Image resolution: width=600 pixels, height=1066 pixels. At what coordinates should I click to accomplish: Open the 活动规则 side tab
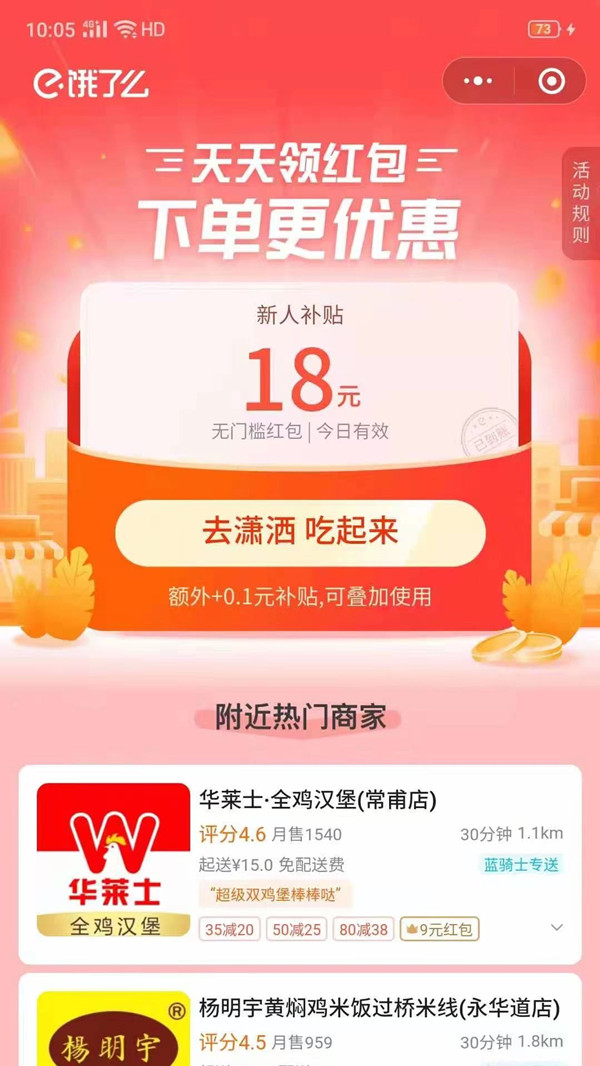[581, 203]
